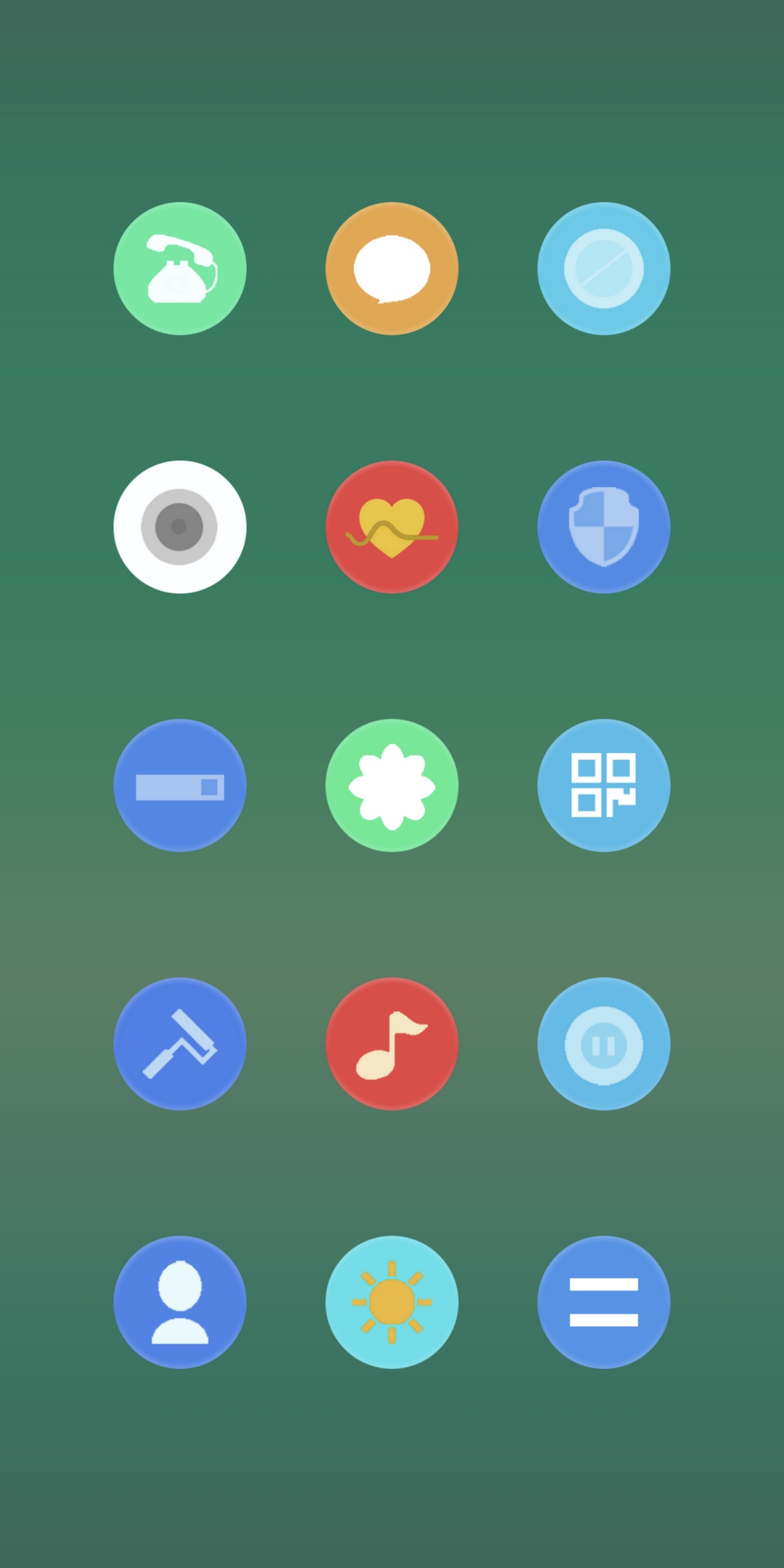The width and height of the screenshot is (784, 1568).
Task: Open the blue two-bars app icon
Action: pyautogui.click(x=604, y=1302)
